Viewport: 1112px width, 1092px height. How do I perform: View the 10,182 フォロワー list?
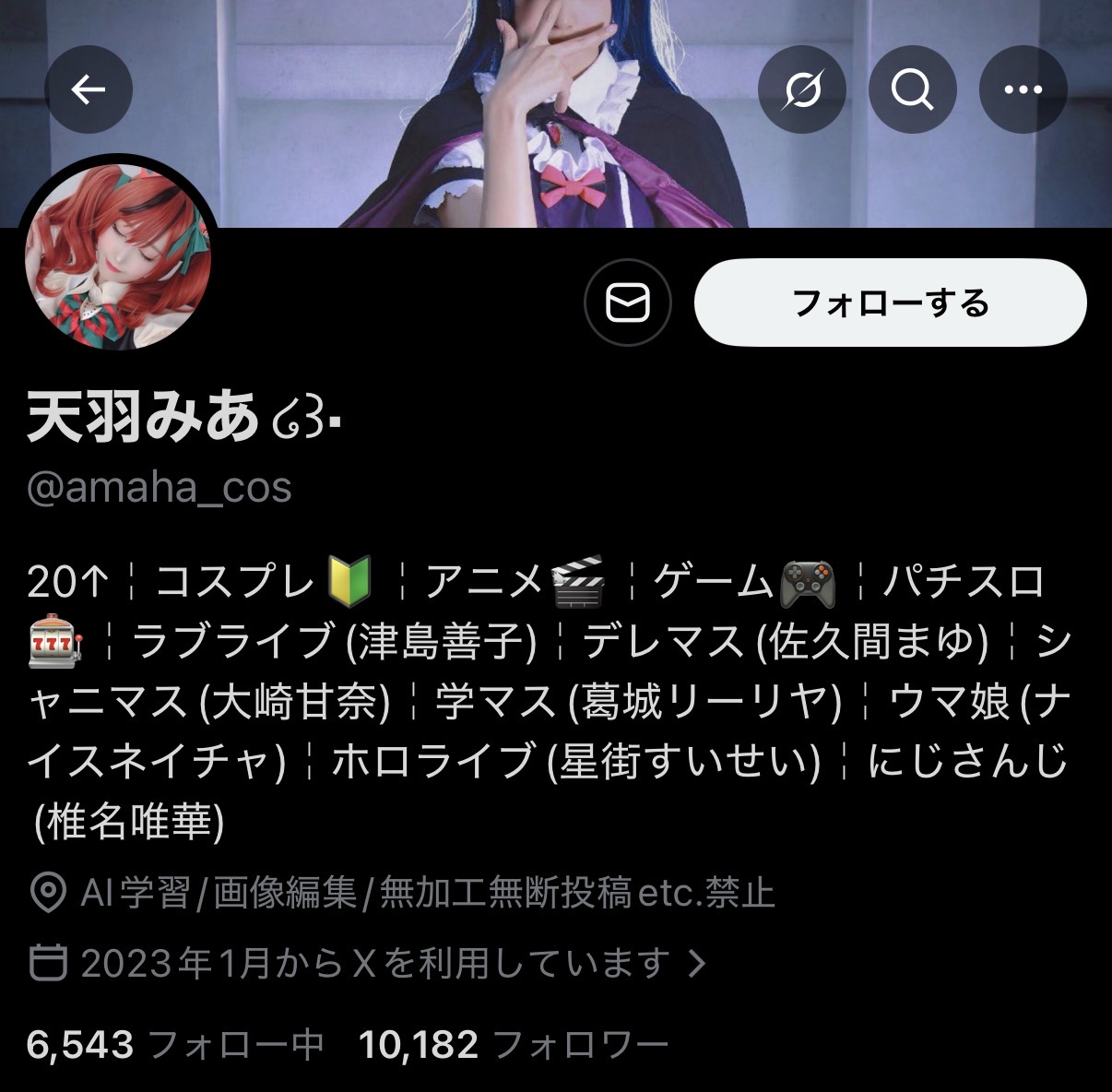tap(513, 1045)
